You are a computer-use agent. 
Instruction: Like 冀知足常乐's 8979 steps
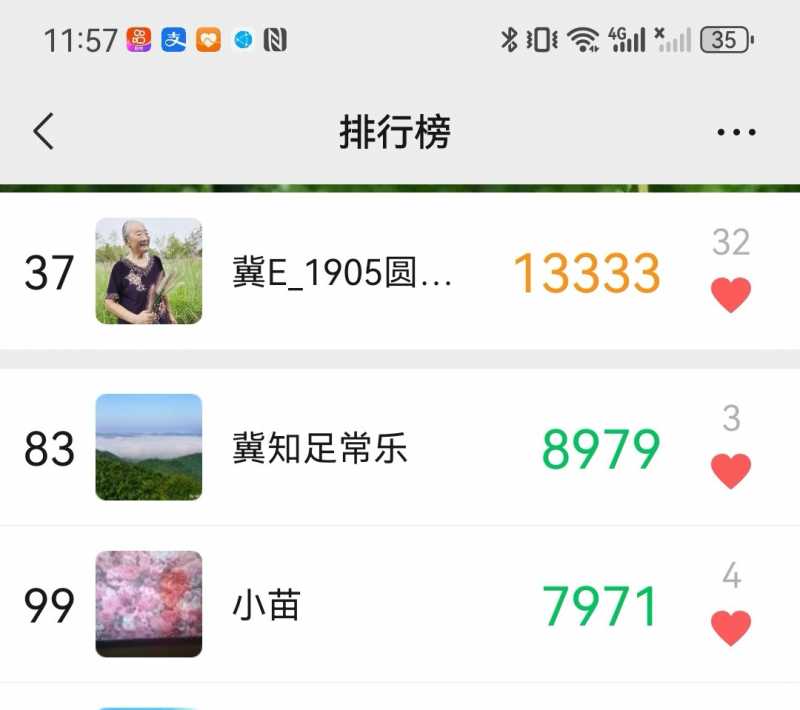[730, 470]
